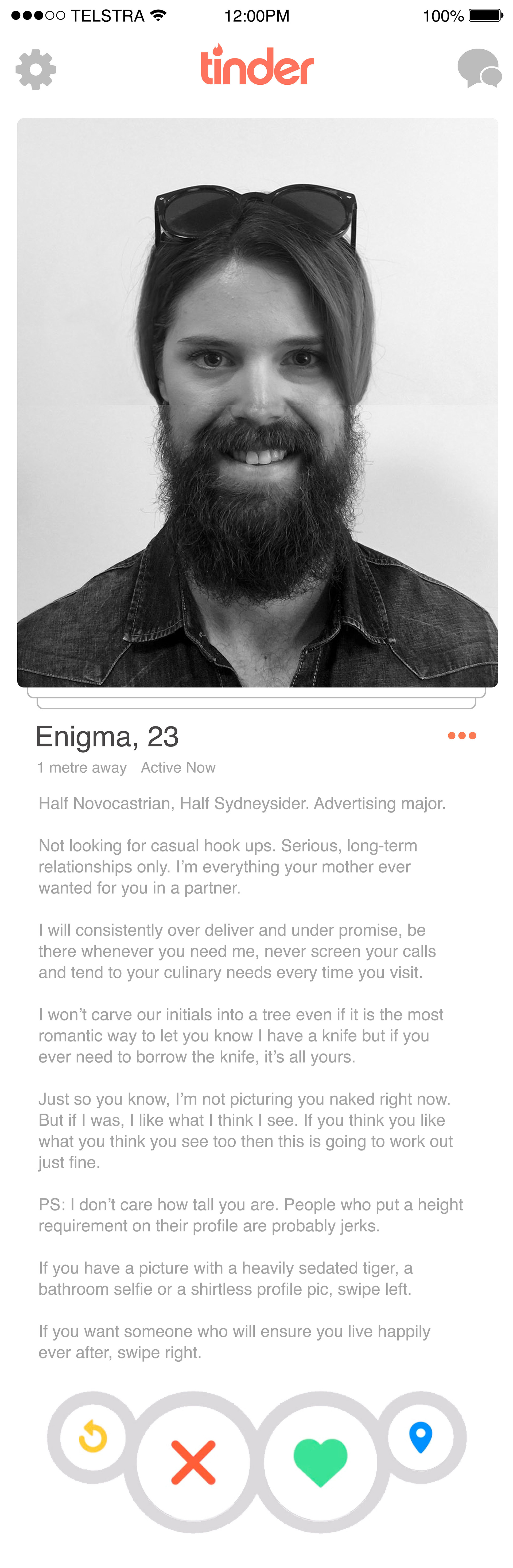
Task: Tap the blue location pin button
Action: [x=420, y=1437]
